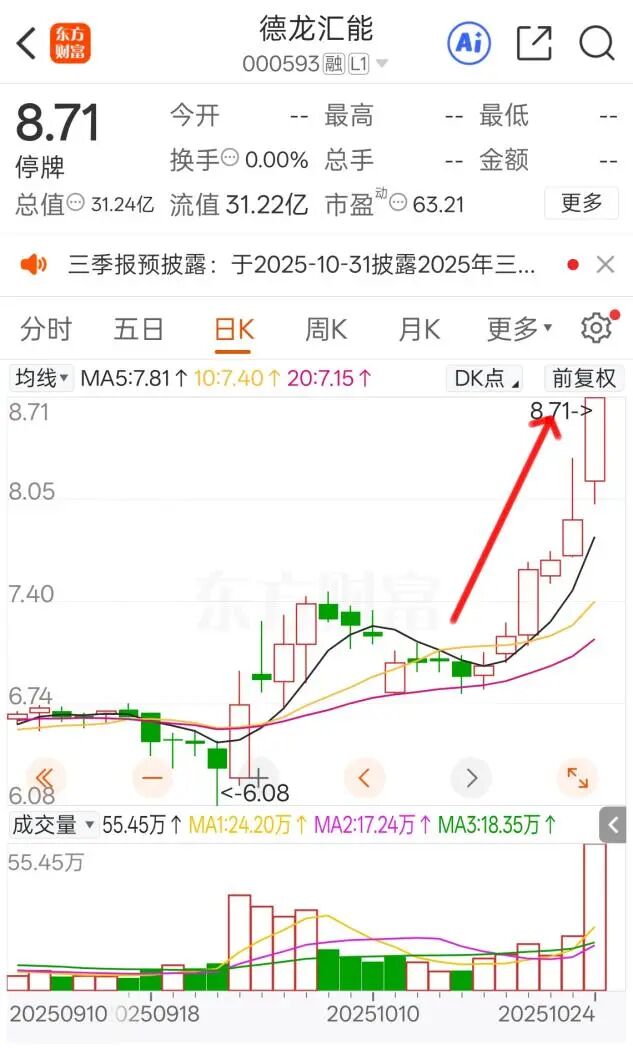This screenshot has width=633, height=1050.
Task: Open the 成交量 sub-indicator dropdown
Action: [x=53, y=825]
